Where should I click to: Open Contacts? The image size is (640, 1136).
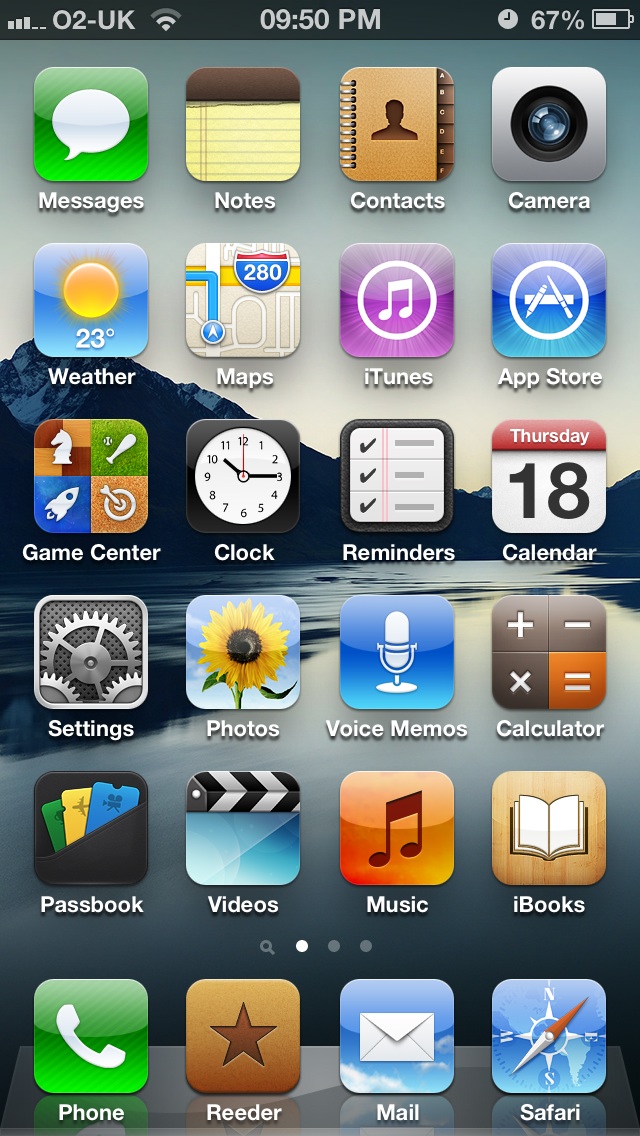click(397, 124)
